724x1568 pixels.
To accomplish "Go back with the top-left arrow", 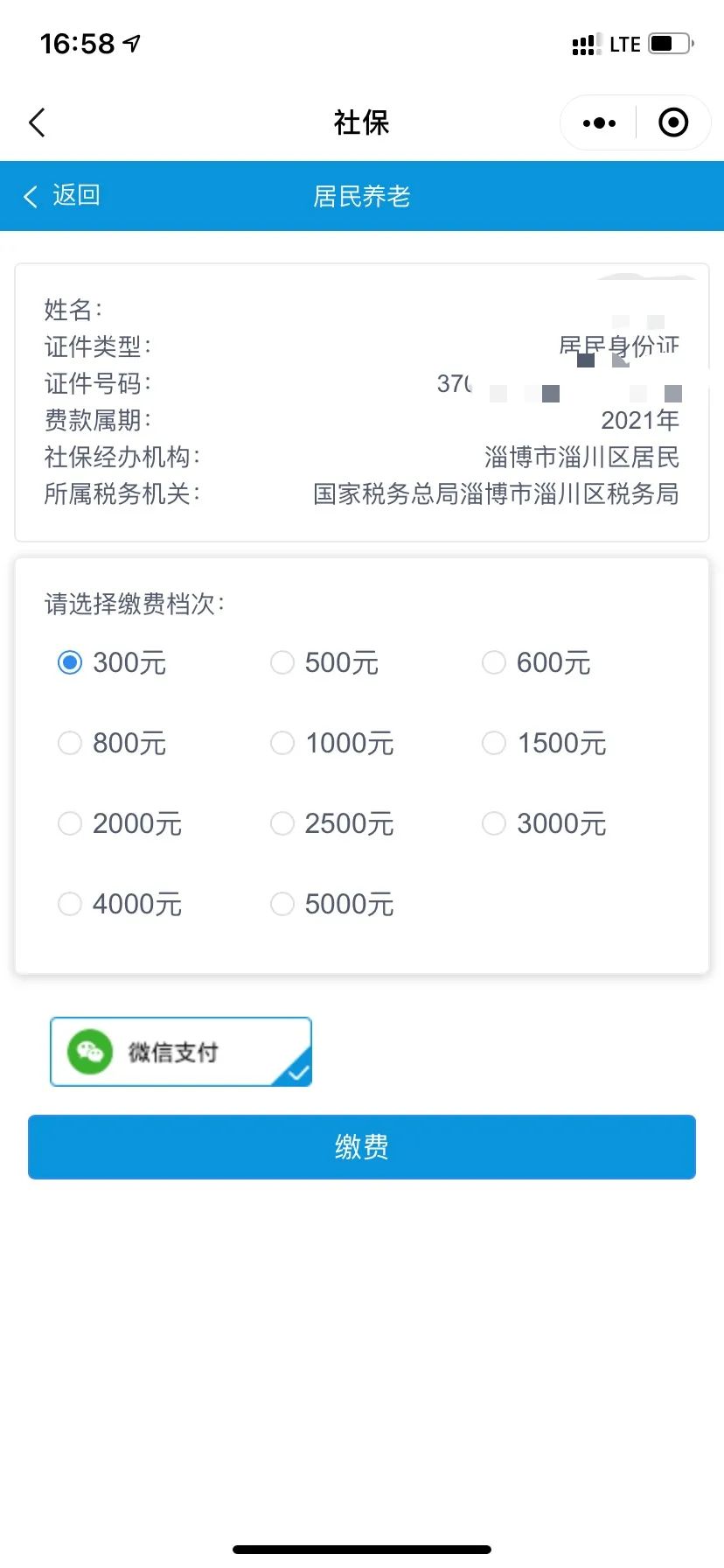I will 37,122.
